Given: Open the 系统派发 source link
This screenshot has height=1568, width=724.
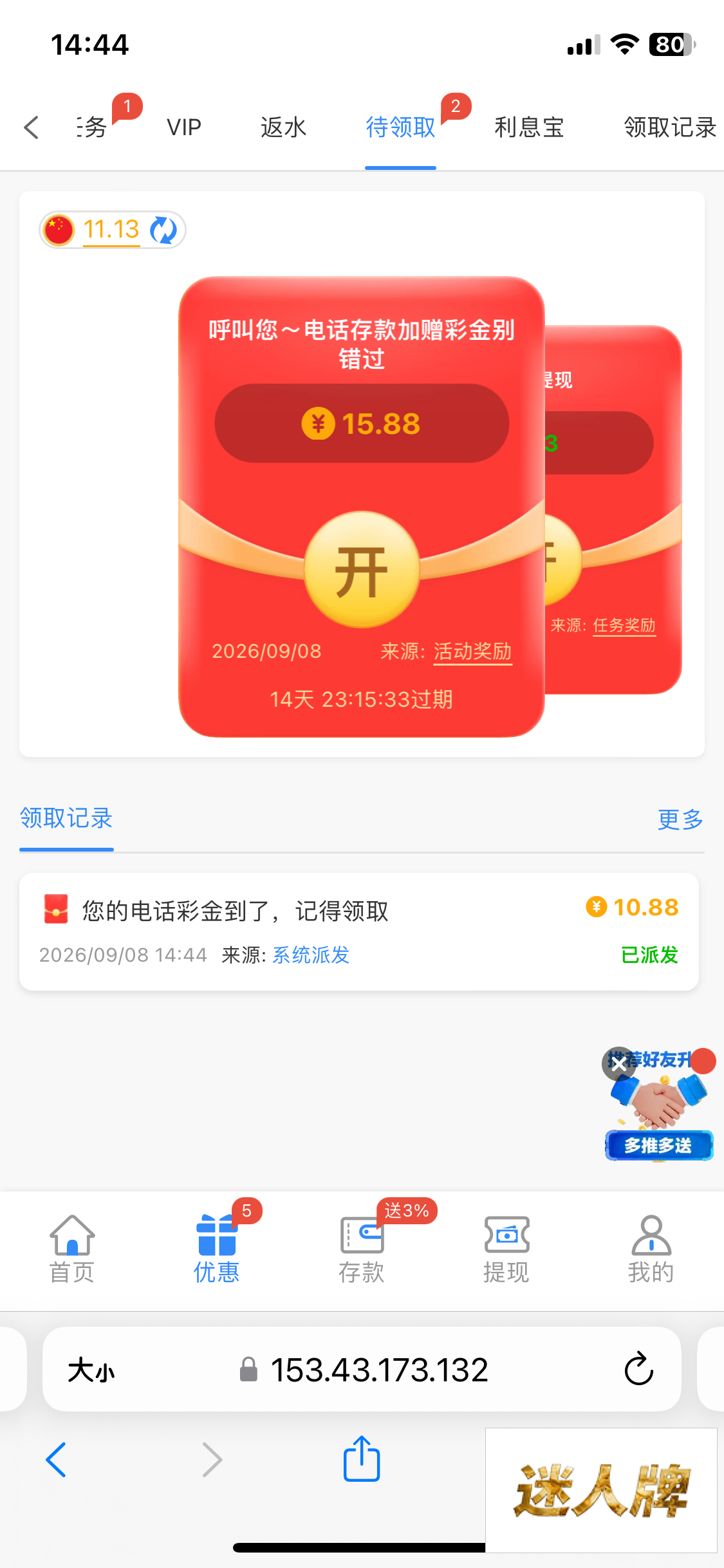Looking at the screenshot, I should [311, 955].
